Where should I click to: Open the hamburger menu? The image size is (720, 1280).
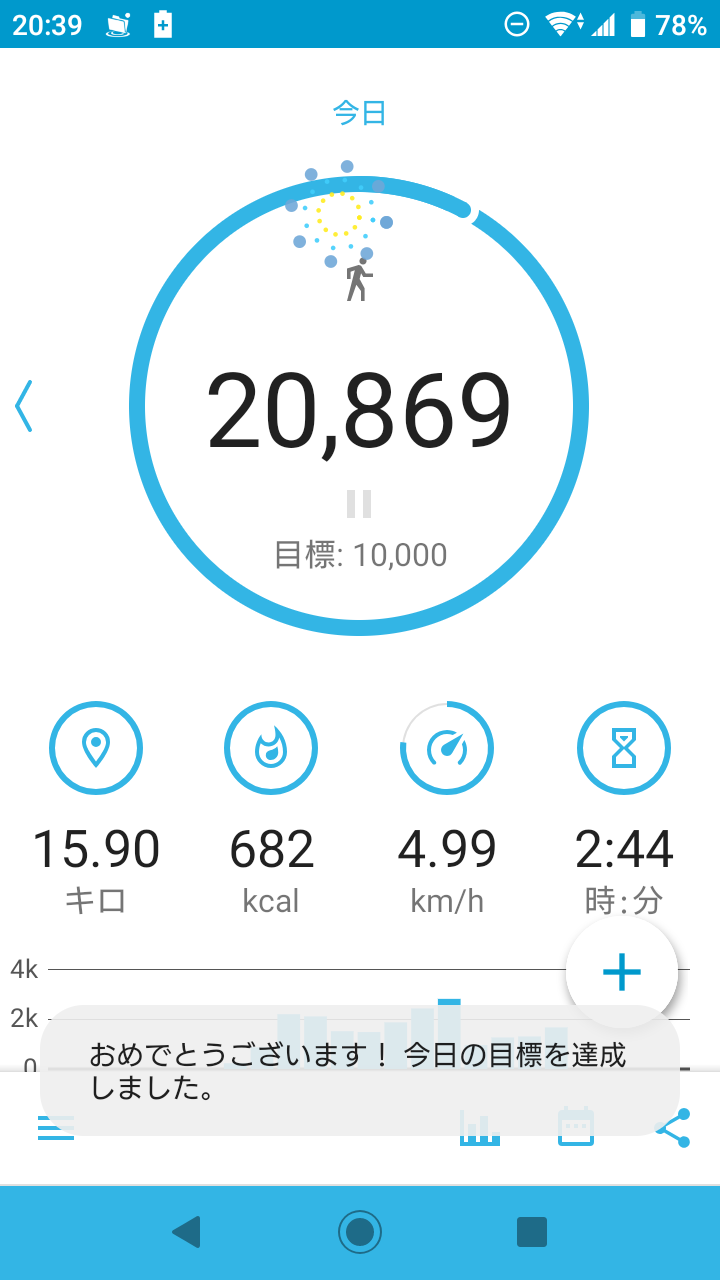[x=56, y=1128]
